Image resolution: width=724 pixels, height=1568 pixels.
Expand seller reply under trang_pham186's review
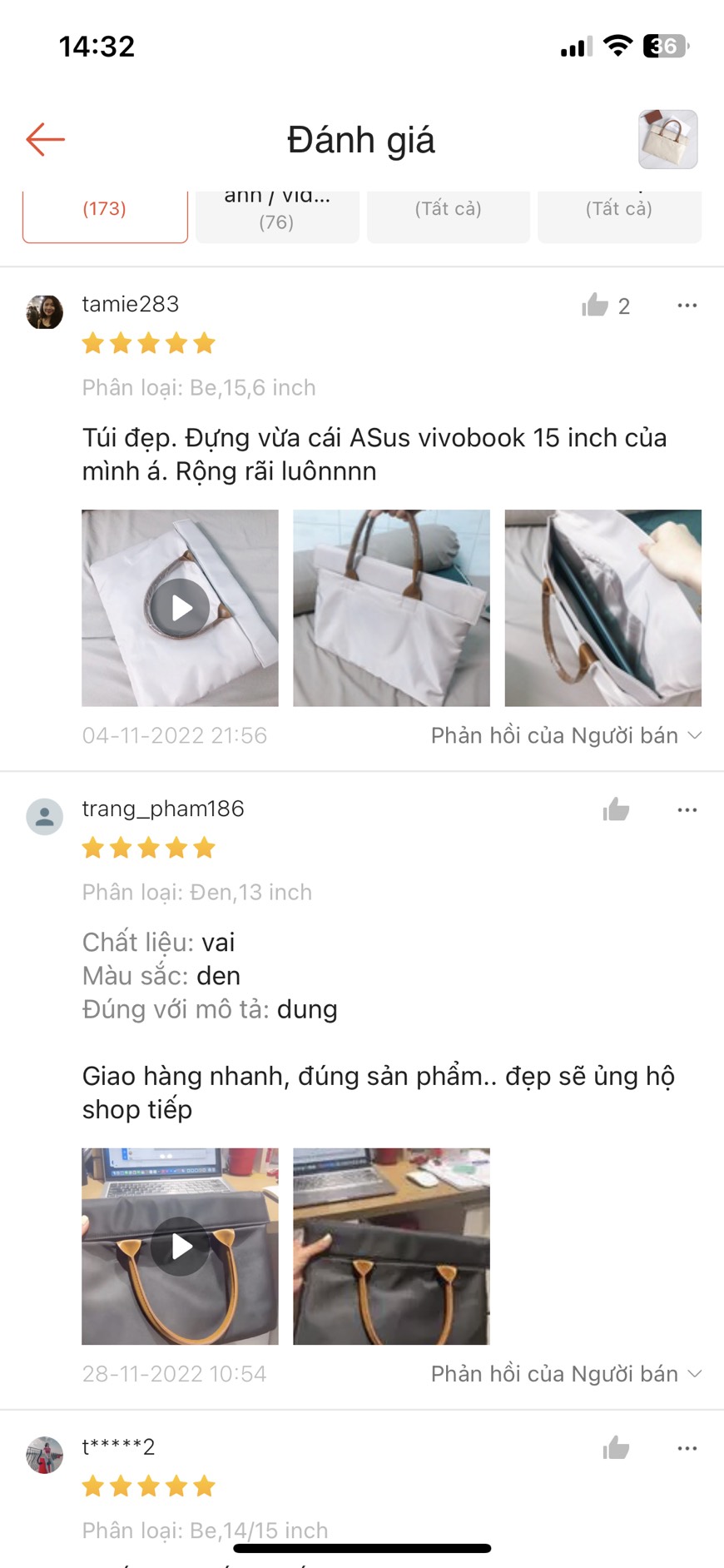(x=566, y=1373)
